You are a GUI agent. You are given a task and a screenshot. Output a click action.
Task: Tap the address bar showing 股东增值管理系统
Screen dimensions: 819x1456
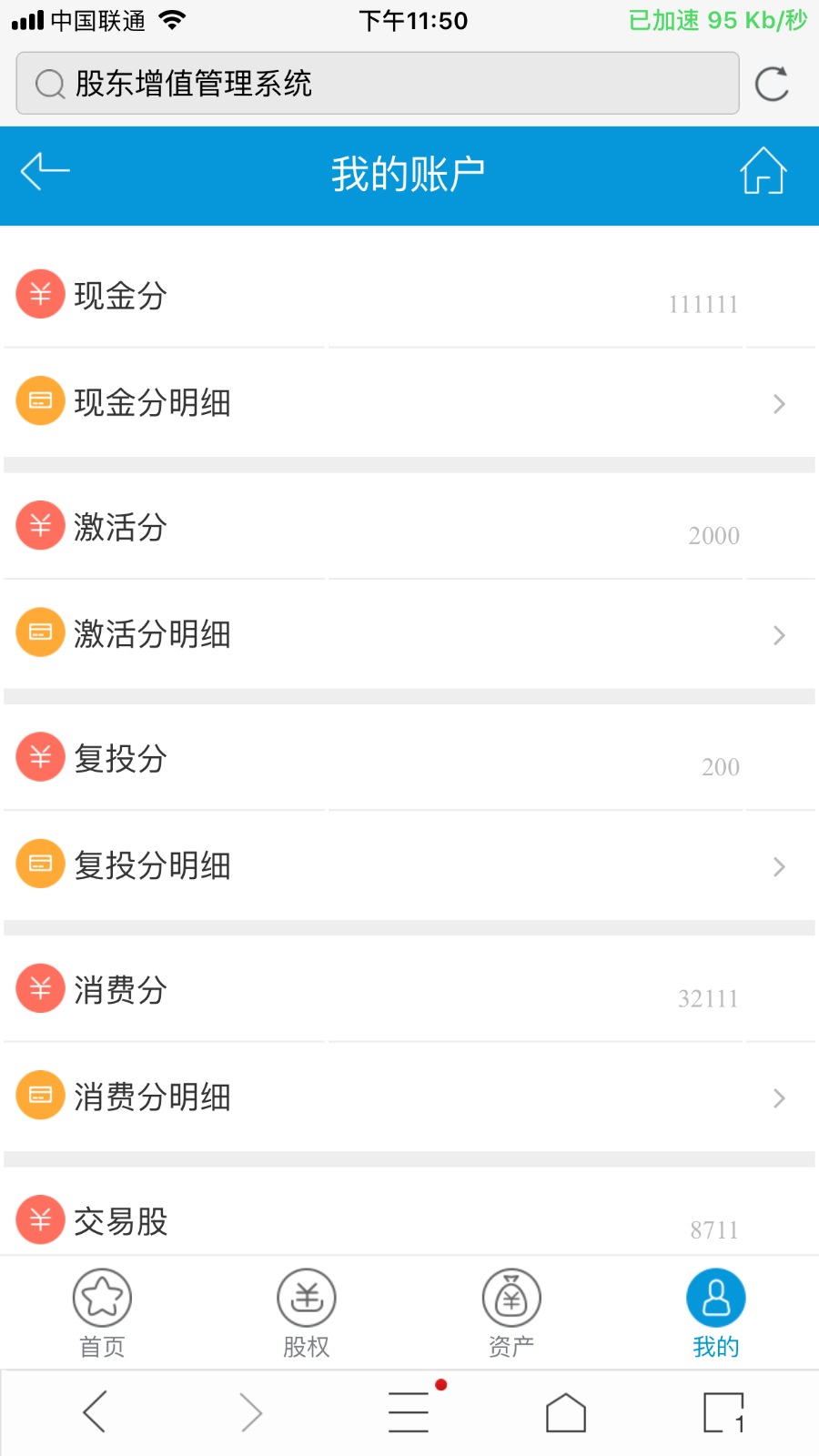378,83
